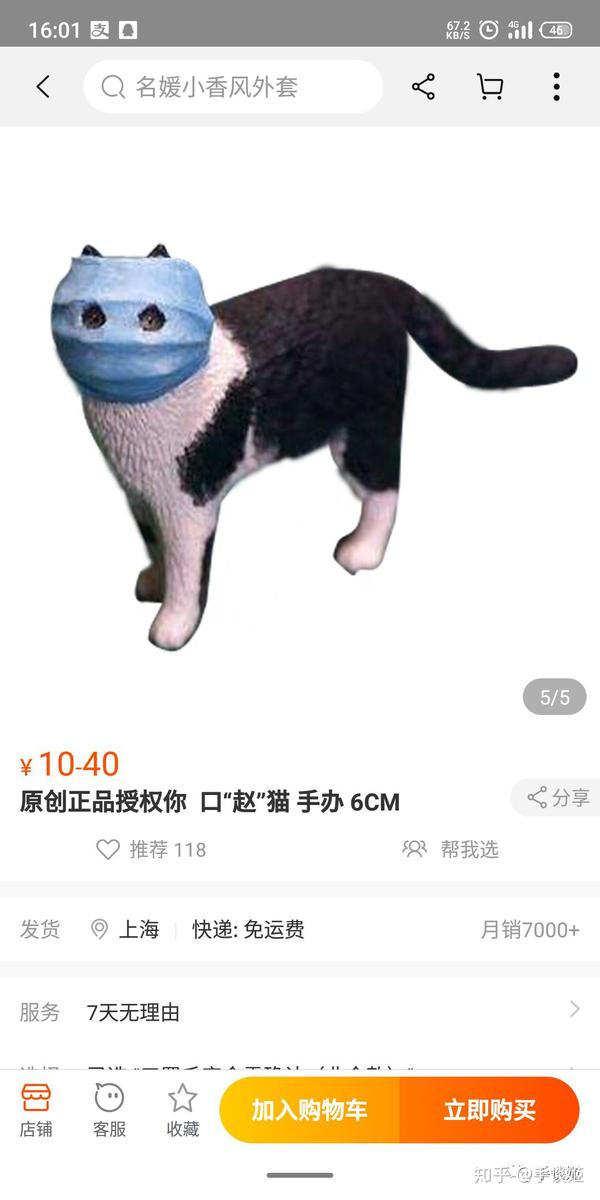Tap 加入购物车 to add to cart
The width and height of the screenshot is (600, 1200).
[309, 1110]
